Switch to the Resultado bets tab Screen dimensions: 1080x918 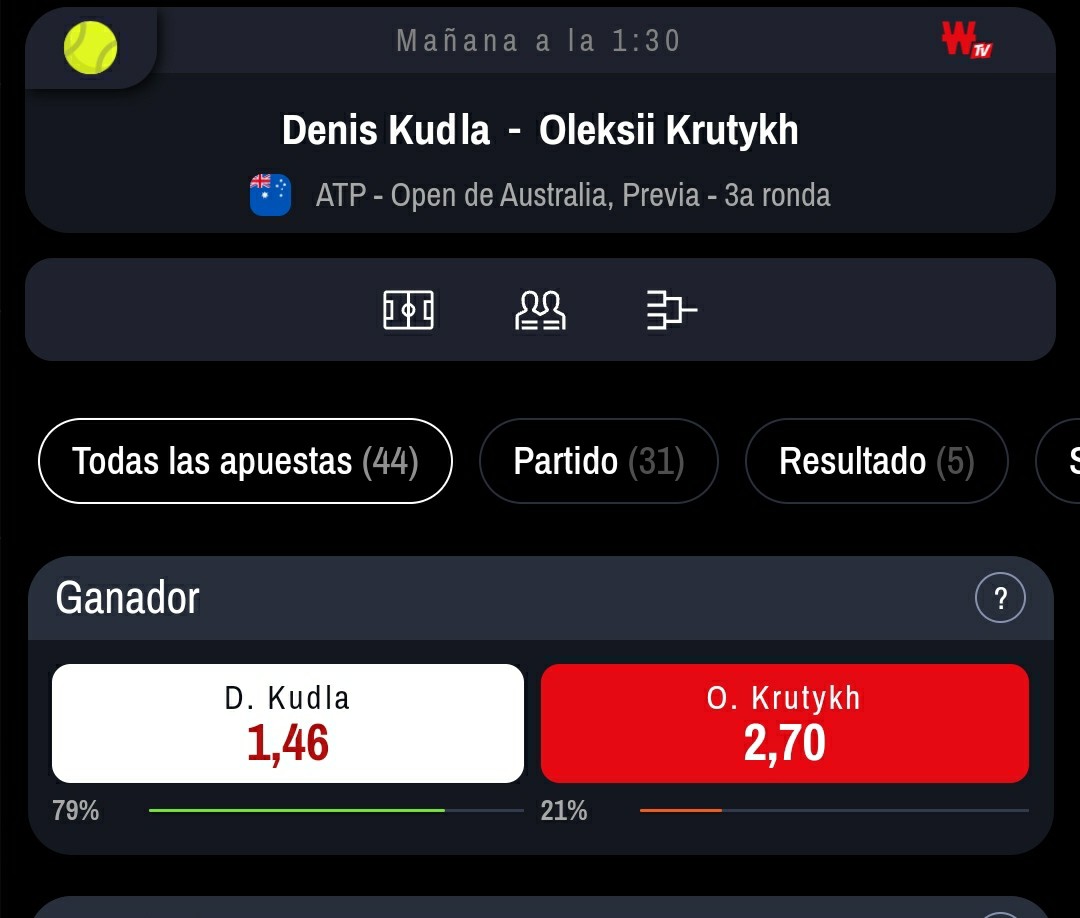(876, 461)
